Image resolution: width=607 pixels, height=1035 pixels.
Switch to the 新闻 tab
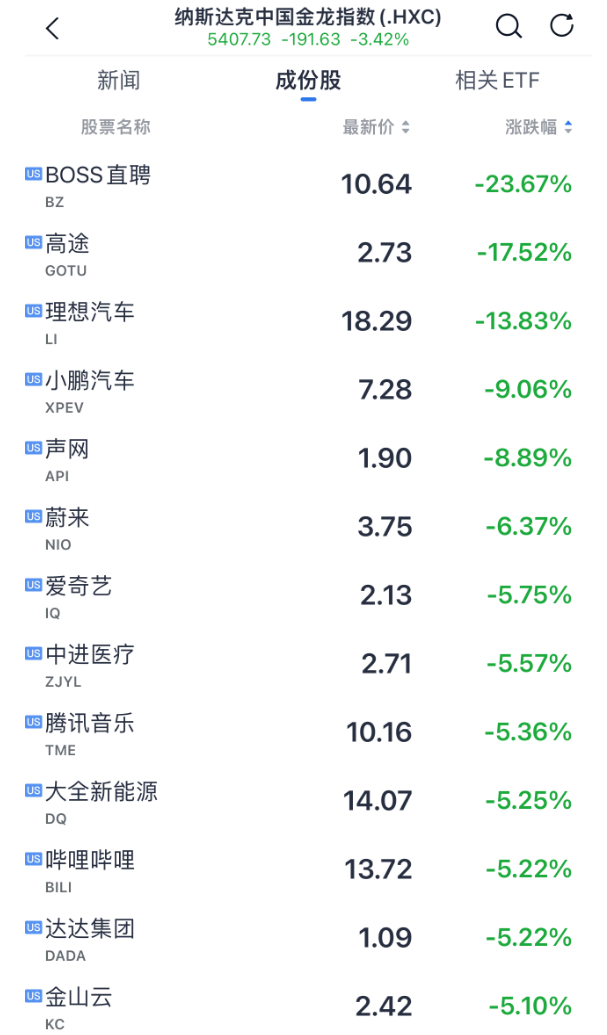[x=119, y=81]
